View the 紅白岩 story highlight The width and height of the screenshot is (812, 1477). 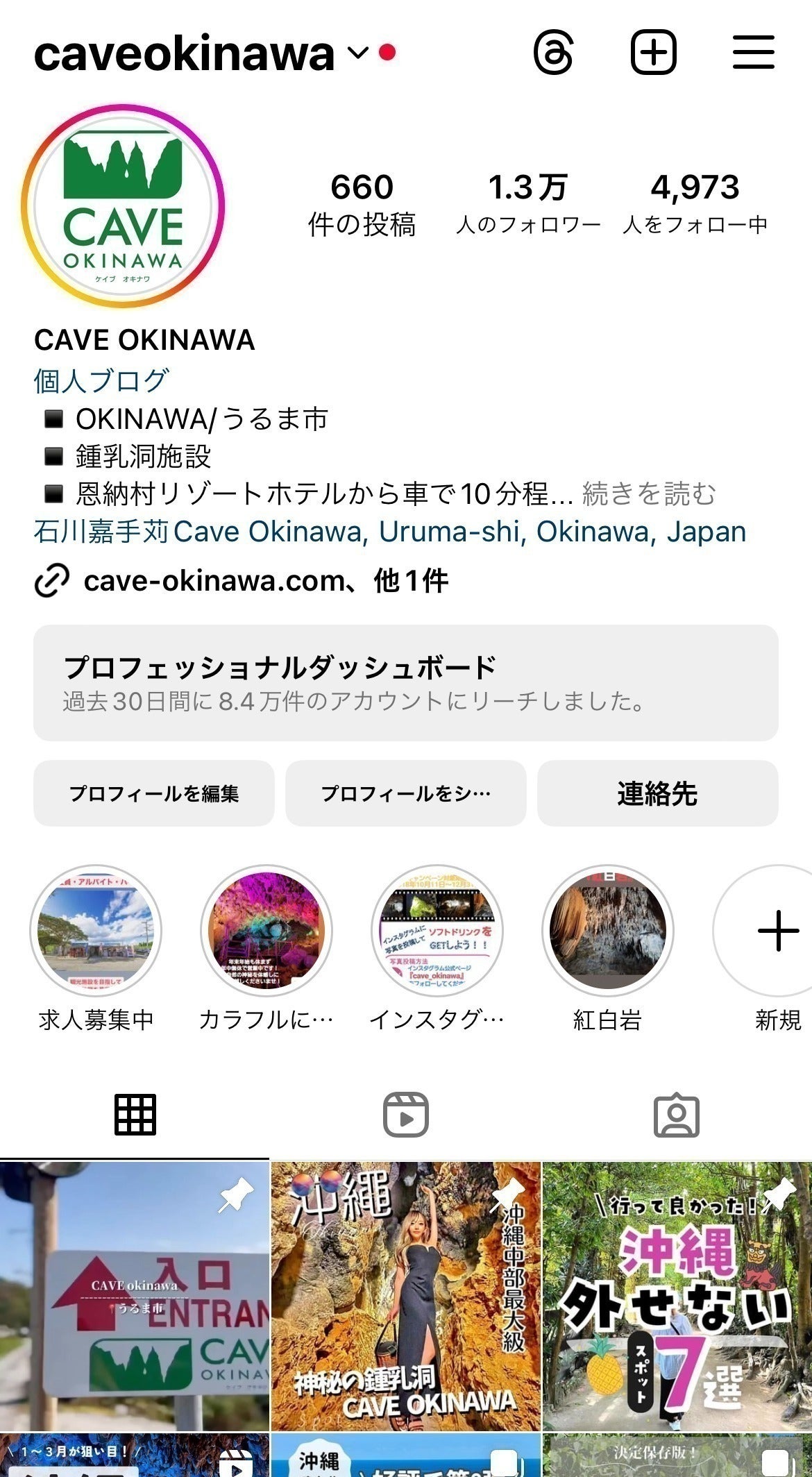(x=607, y=931)
